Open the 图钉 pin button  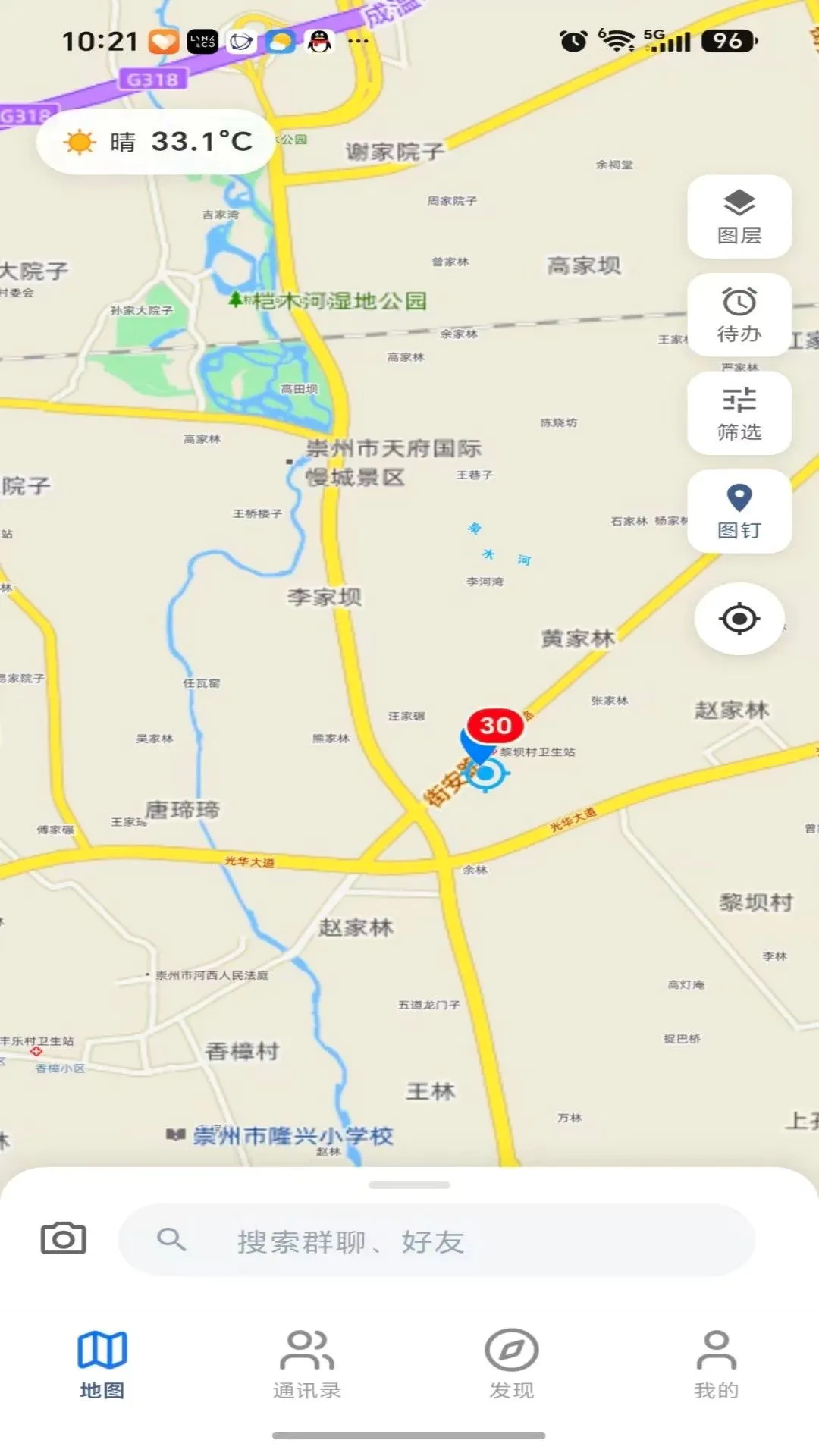click(739, 511)
